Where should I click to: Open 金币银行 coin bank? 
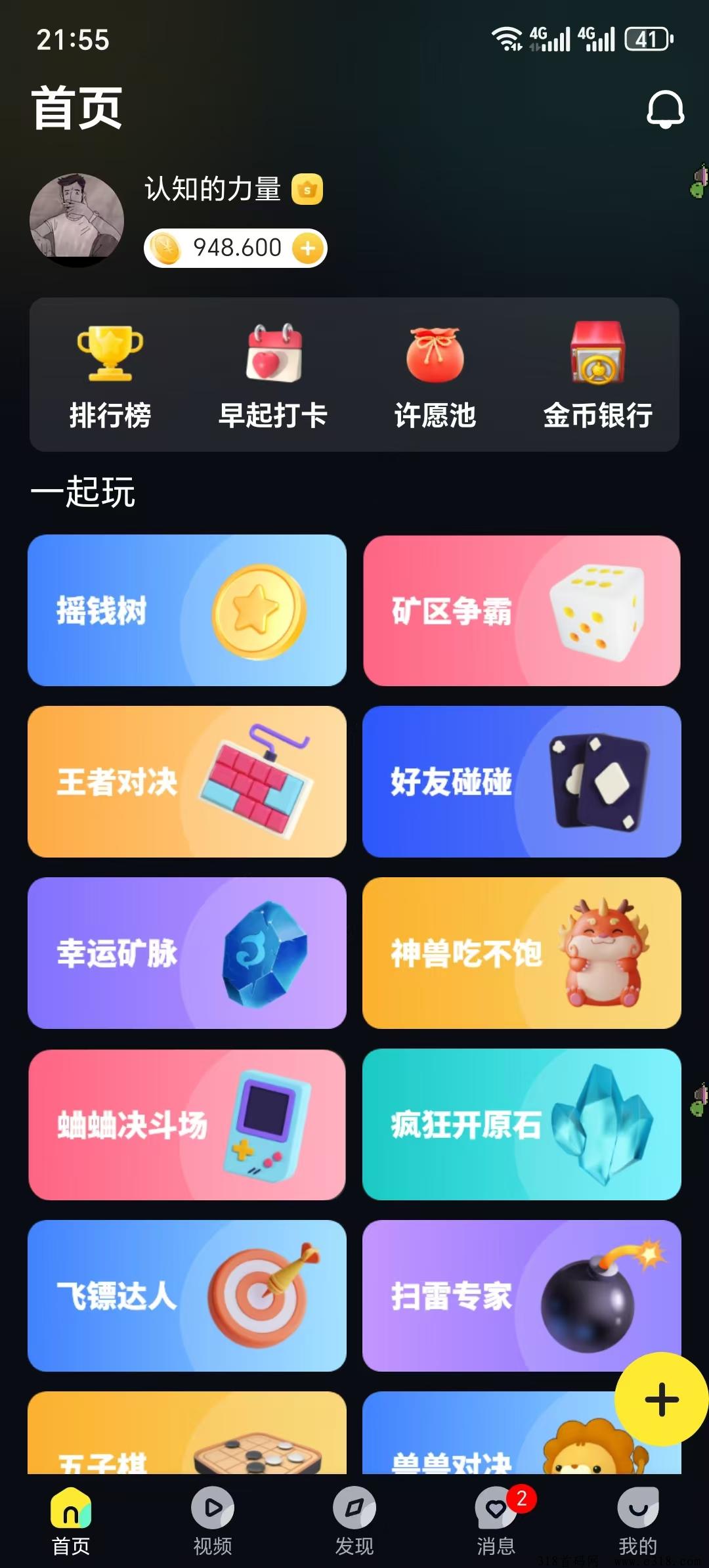click(597, 376)
